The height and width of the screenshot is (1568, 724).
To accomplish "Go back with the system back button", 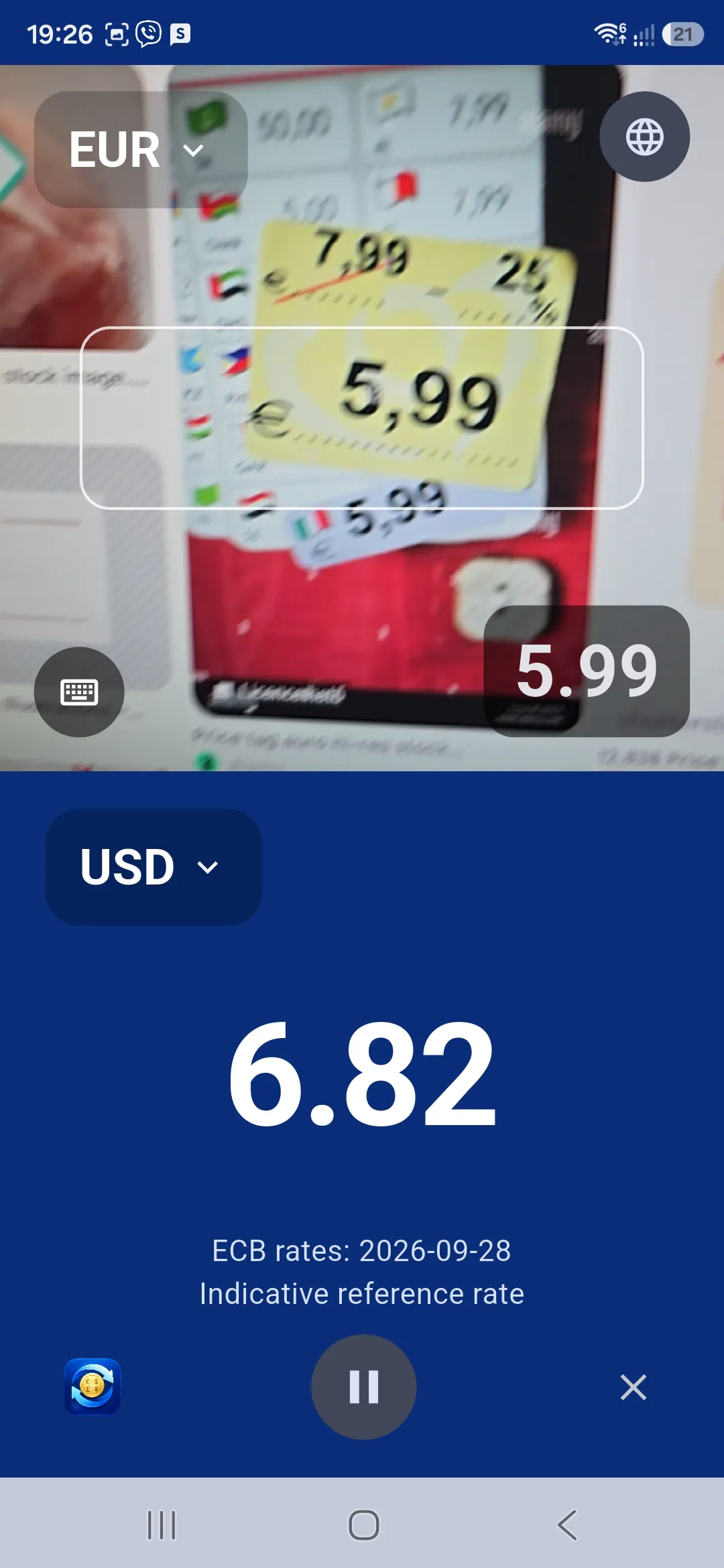I will click(567, 1525).
